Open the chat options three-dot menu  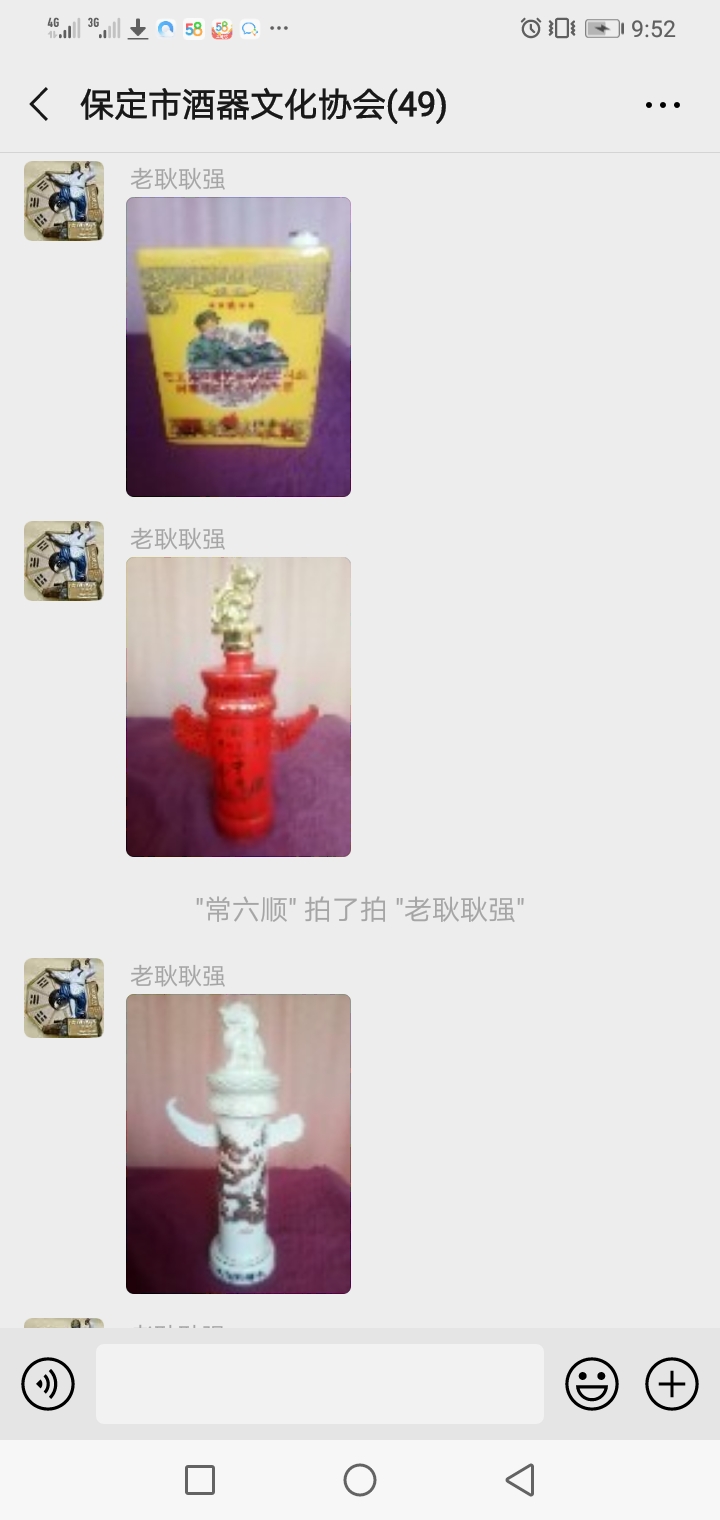(x=662, y=105)
